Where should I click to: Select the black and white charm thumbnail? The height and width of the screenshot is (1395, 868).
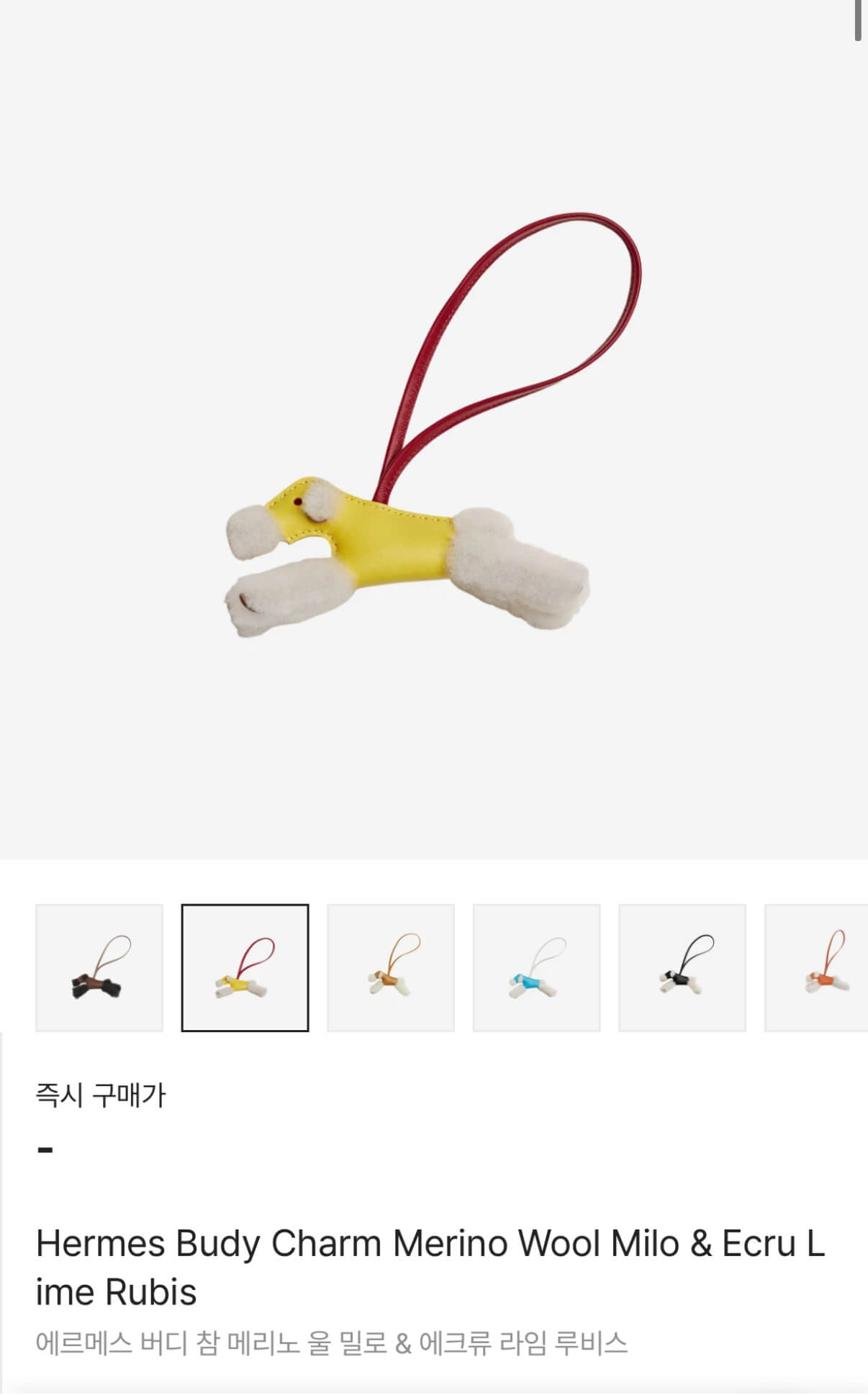[682, 967]
